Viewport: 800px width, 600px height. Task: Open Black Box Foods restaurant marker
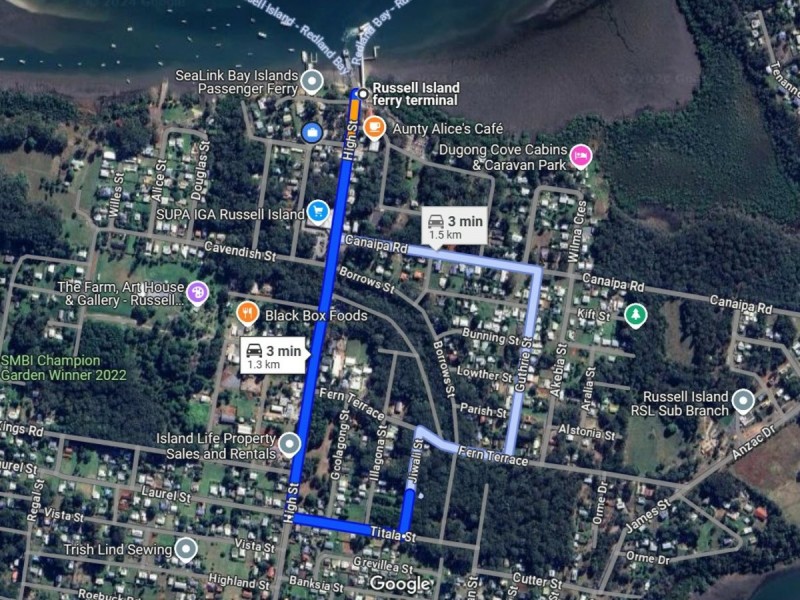coord(248,315)
